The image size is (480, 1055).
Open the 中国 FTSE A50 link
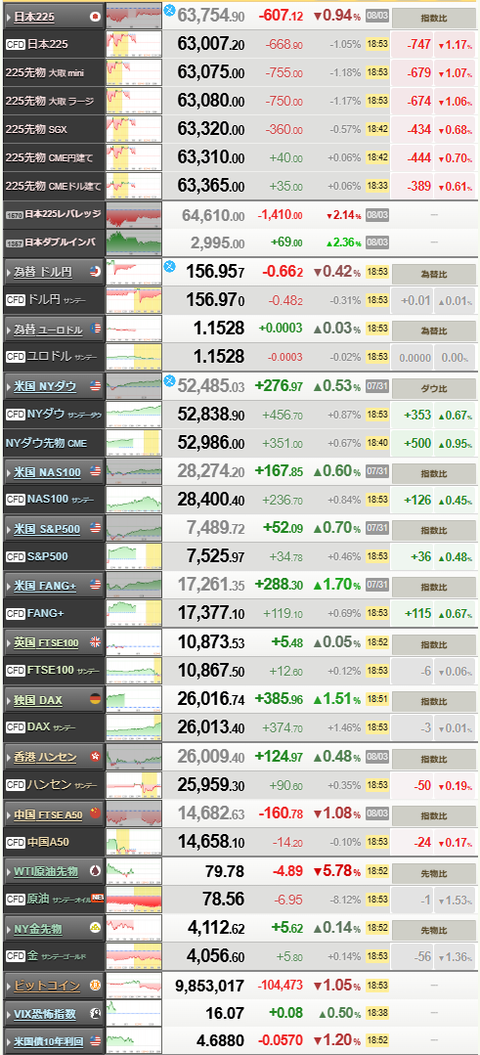(x=48, y=815)
